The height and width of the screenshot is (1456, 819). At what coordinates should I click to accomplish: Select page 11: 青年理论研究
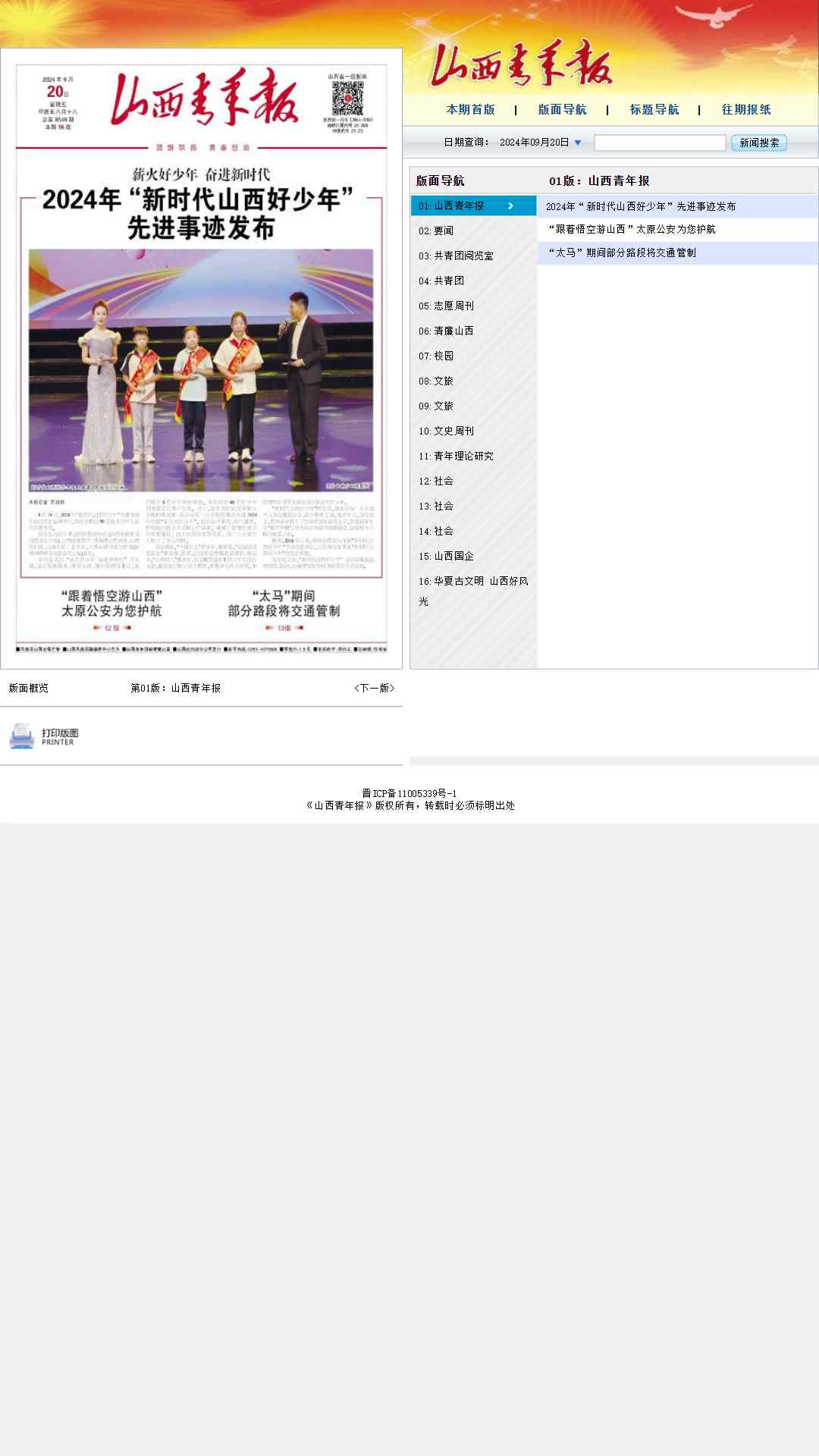coord(456,456)
